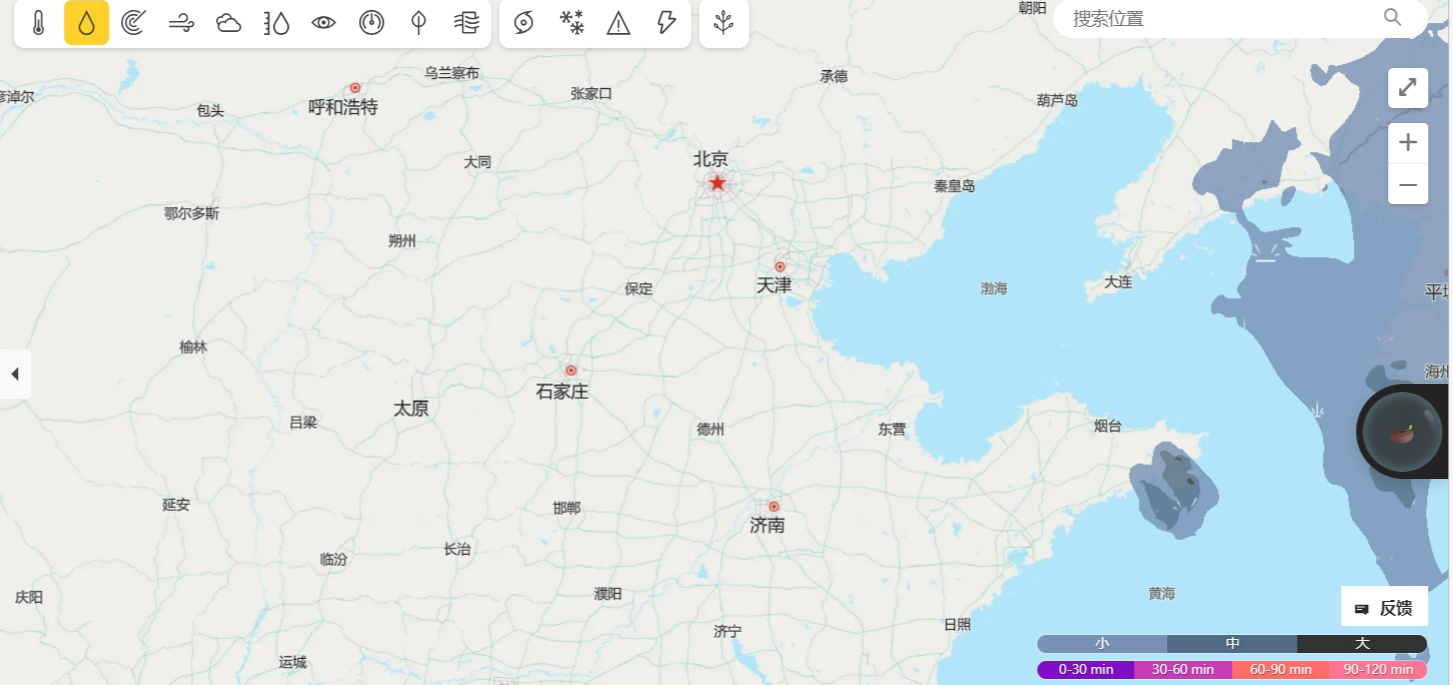Open the air quality haze layer
Image resolution: width=1453 pixels, height=685 pixels.
[x=466, y=23]
